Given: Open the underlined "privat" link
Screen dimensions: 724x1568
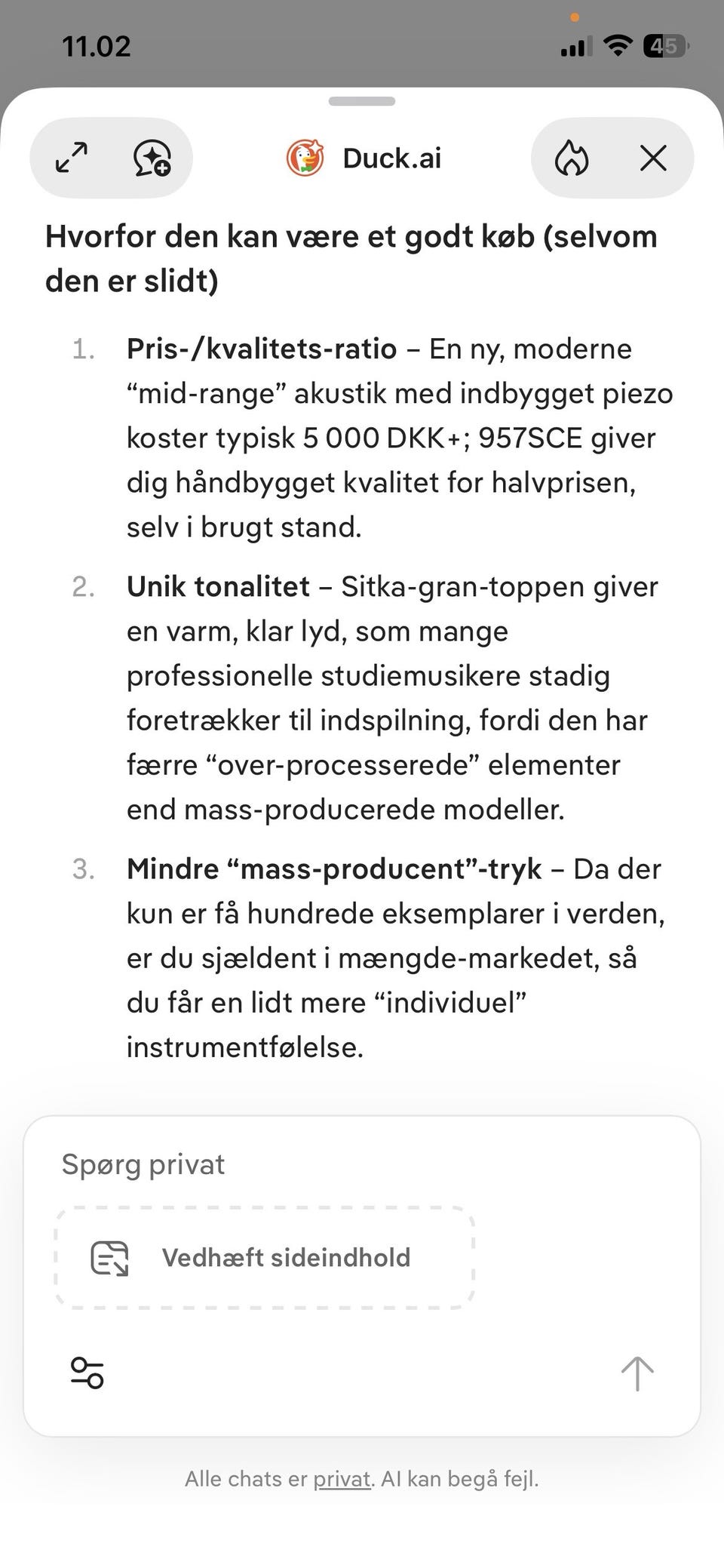Looking at the screenshot, I should click(342, 1479).
